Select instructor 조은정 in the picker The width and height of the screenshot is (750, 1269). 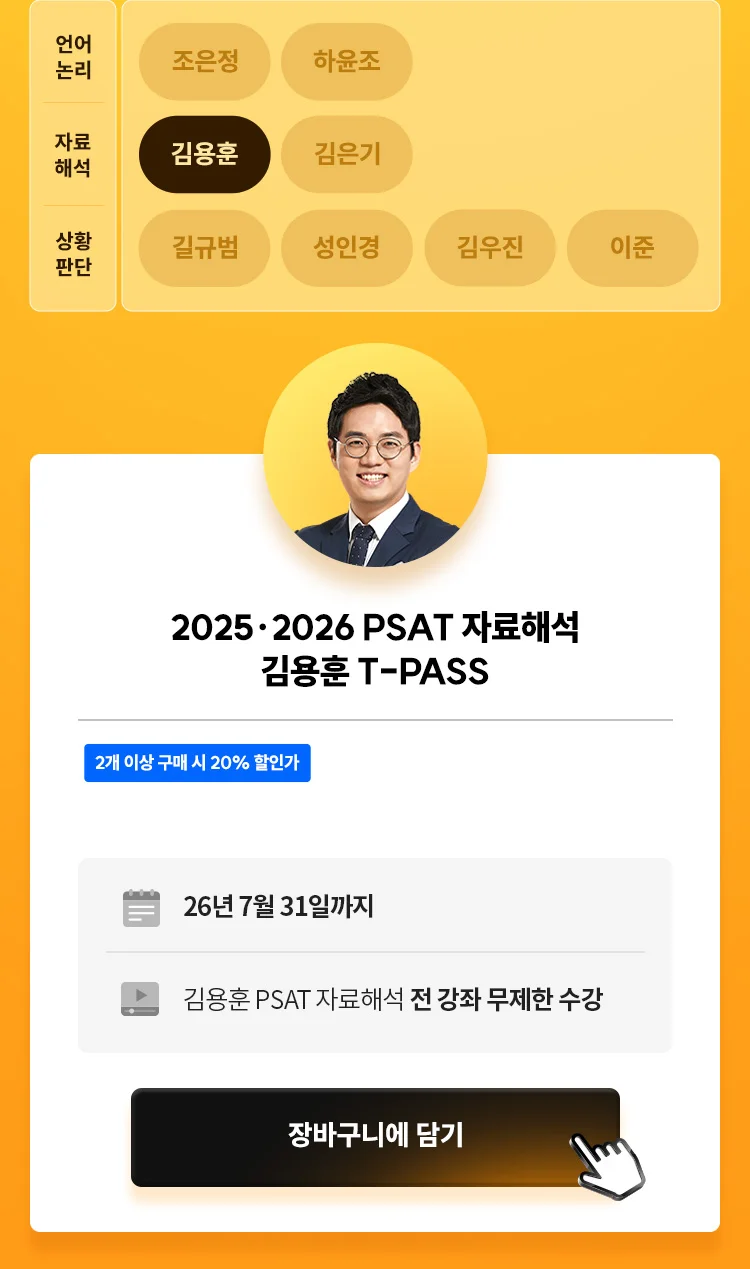tap(204, 62)
